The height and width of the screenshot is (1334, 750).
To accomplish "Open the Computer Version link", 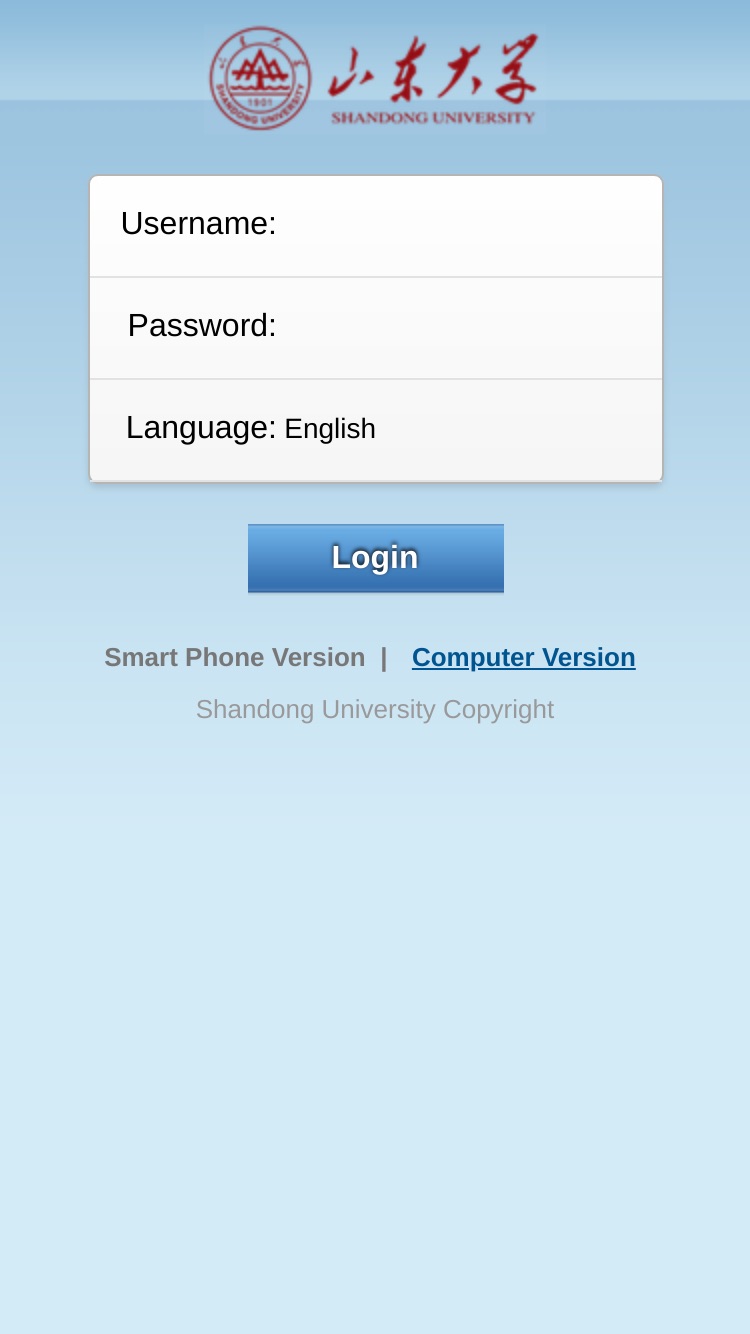I will click(x=524, y=657).
